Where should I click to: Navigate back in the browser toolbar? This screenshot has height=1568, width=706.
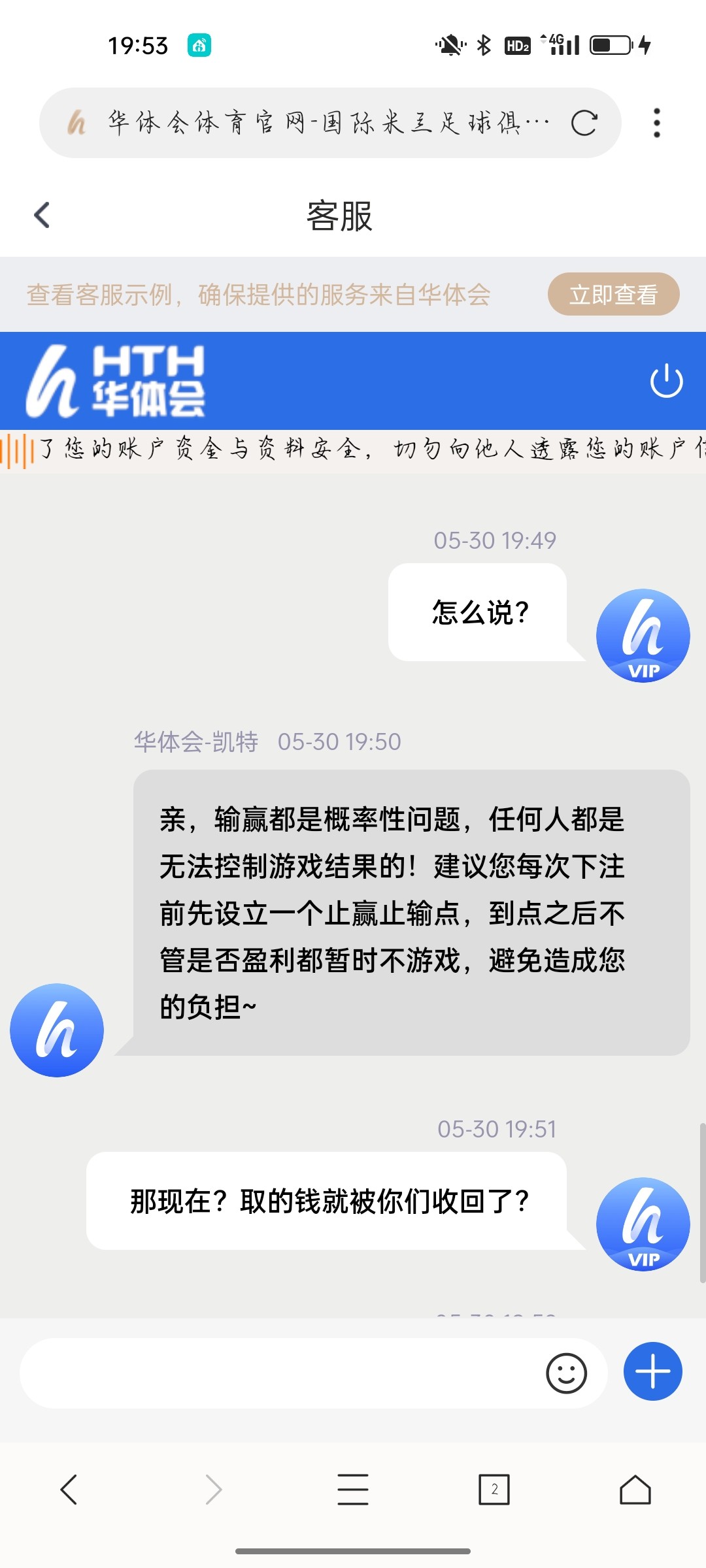(69, 1490)
